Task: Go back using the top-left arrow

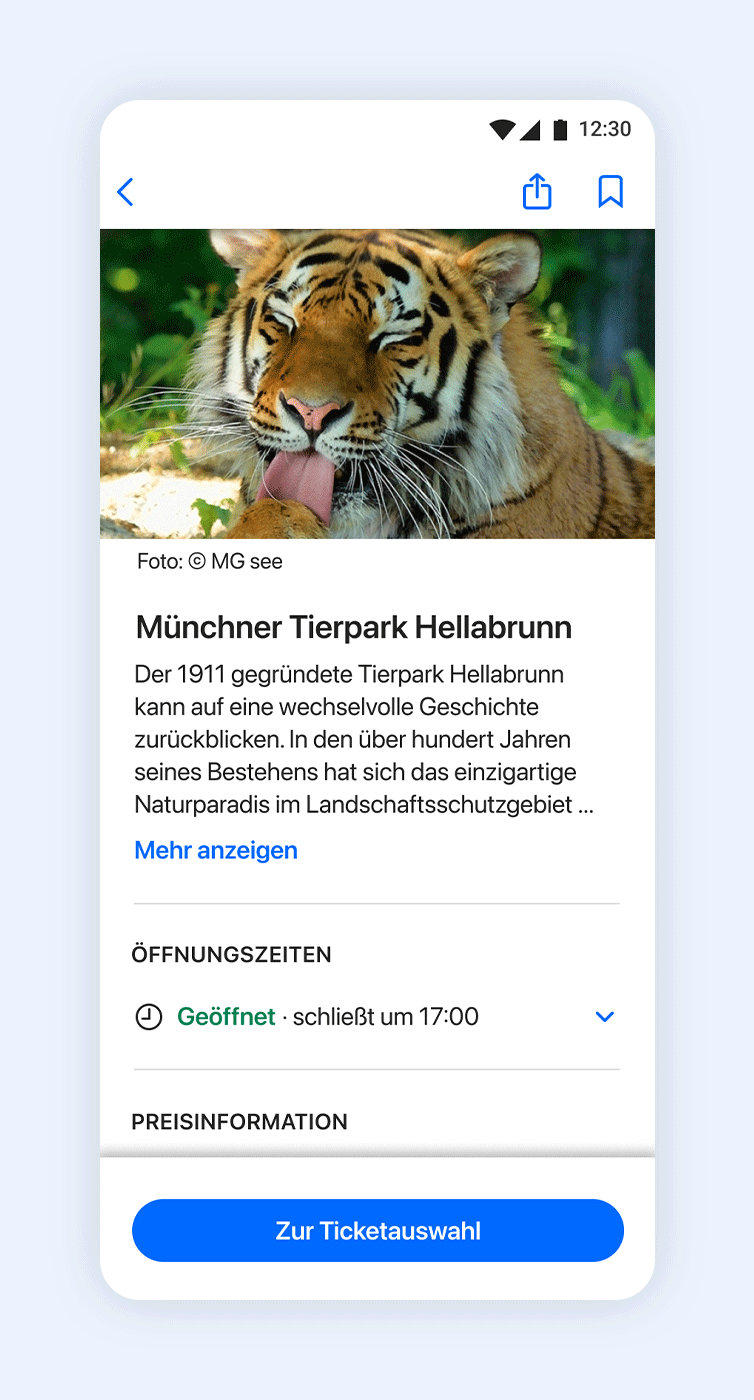Action: [125, 192]
